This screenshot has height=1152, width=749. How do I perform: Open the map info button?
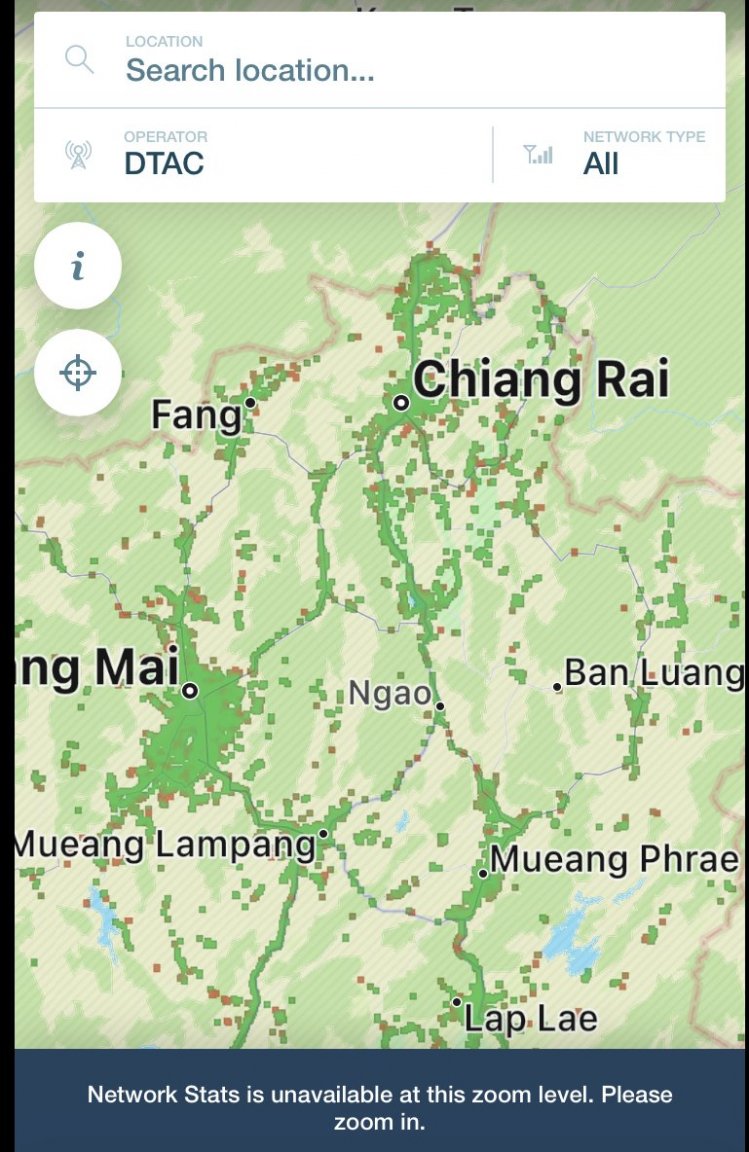pyautogui.click(x=78, y=266)
